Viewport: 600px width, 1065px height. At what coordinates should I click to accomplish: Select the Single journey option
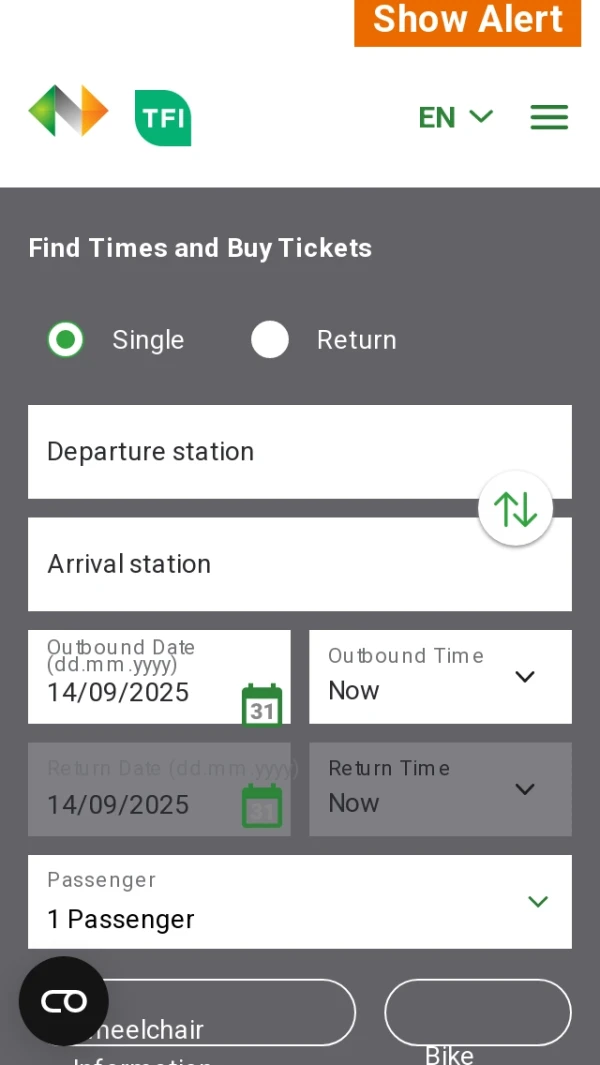point(67,340)
